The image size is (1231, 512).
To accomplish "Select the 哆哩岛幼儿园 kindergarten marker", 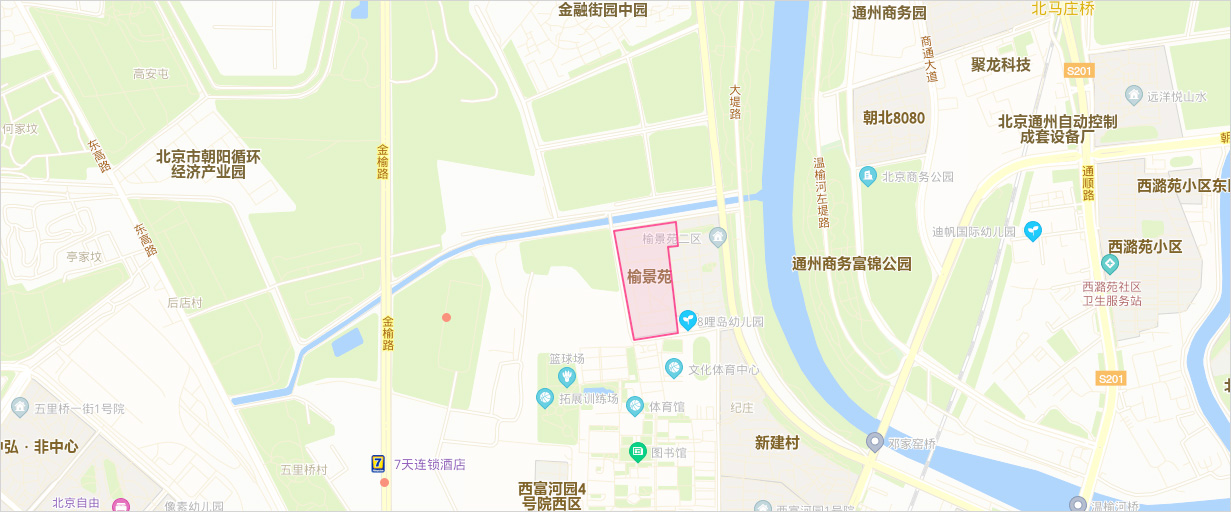I will point(688,320).
